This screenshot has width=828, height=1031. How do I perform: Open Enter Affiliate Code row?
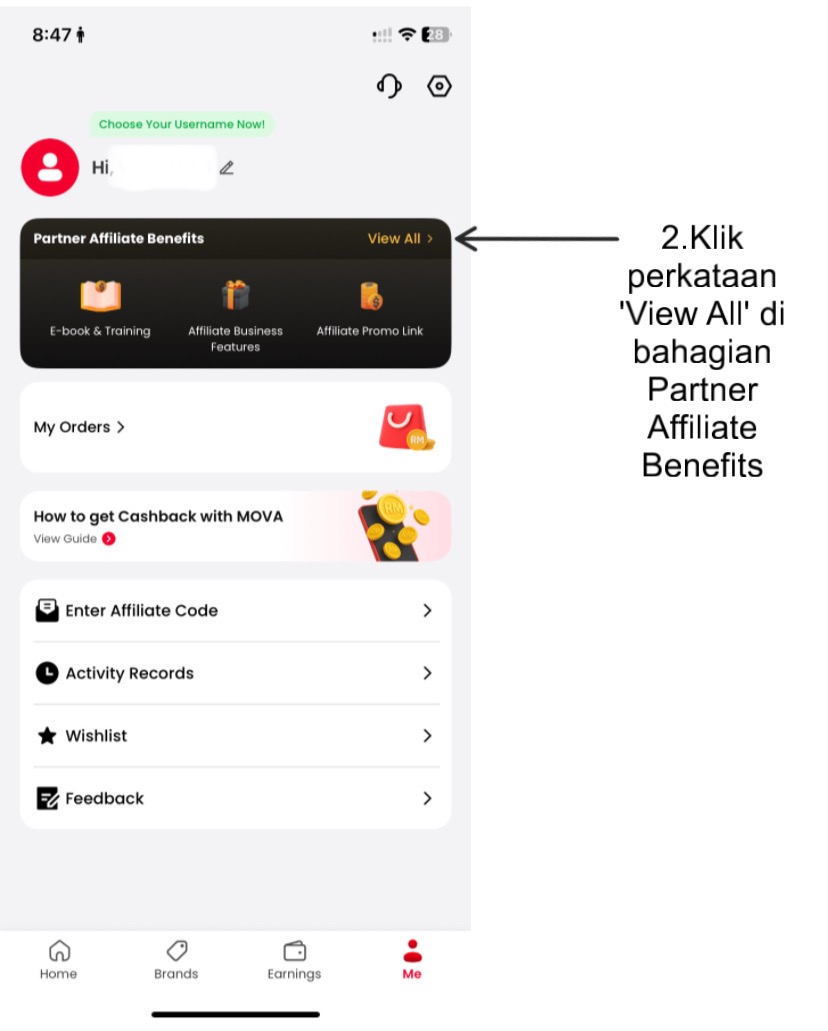235,611
